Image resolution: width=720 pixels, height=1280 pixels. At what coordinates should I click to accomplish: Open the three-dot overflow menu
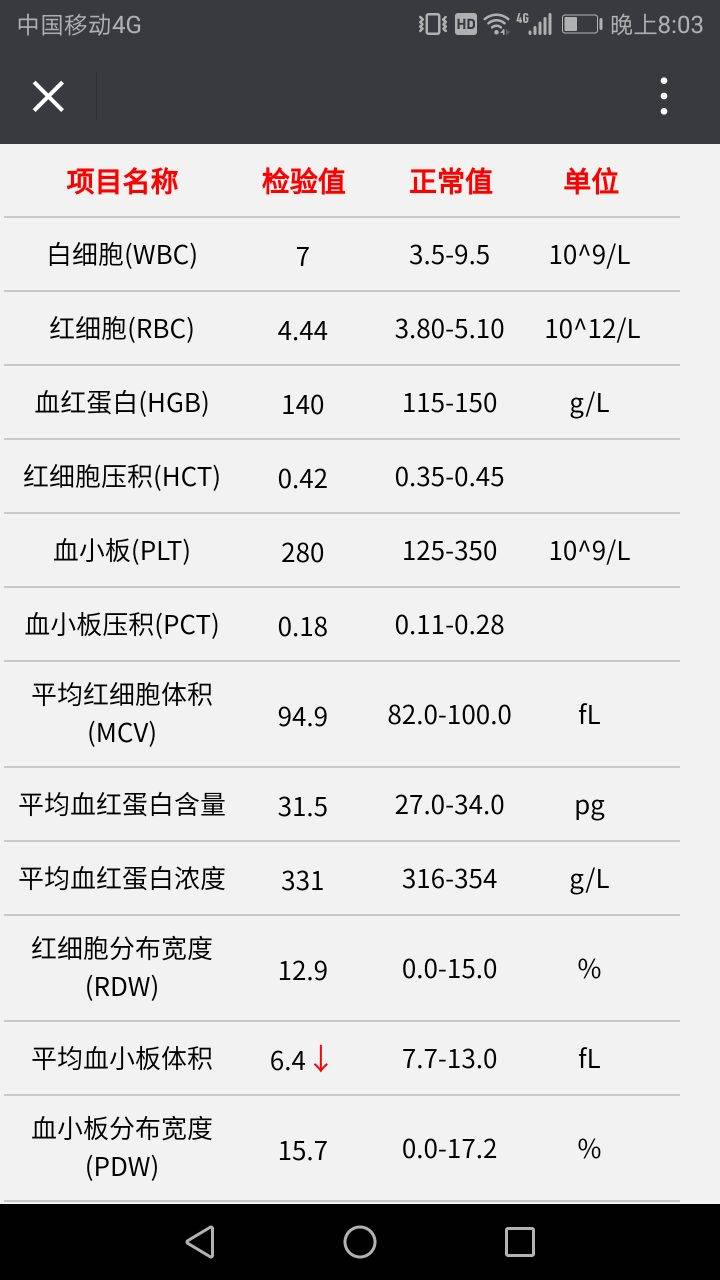tap(663, 97)
